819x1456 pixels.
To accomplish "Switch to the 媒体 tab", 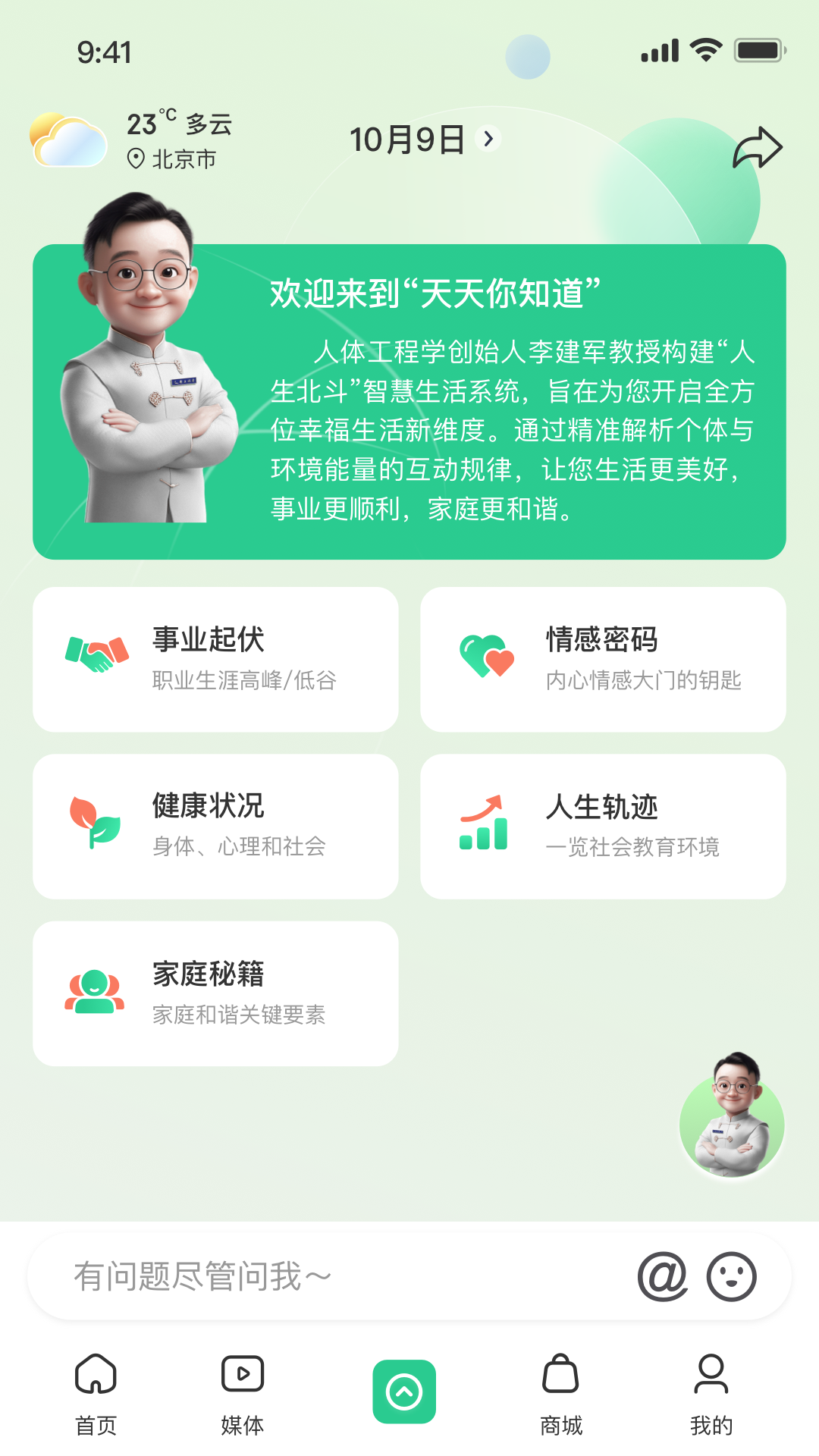I will coord(241,1399).
